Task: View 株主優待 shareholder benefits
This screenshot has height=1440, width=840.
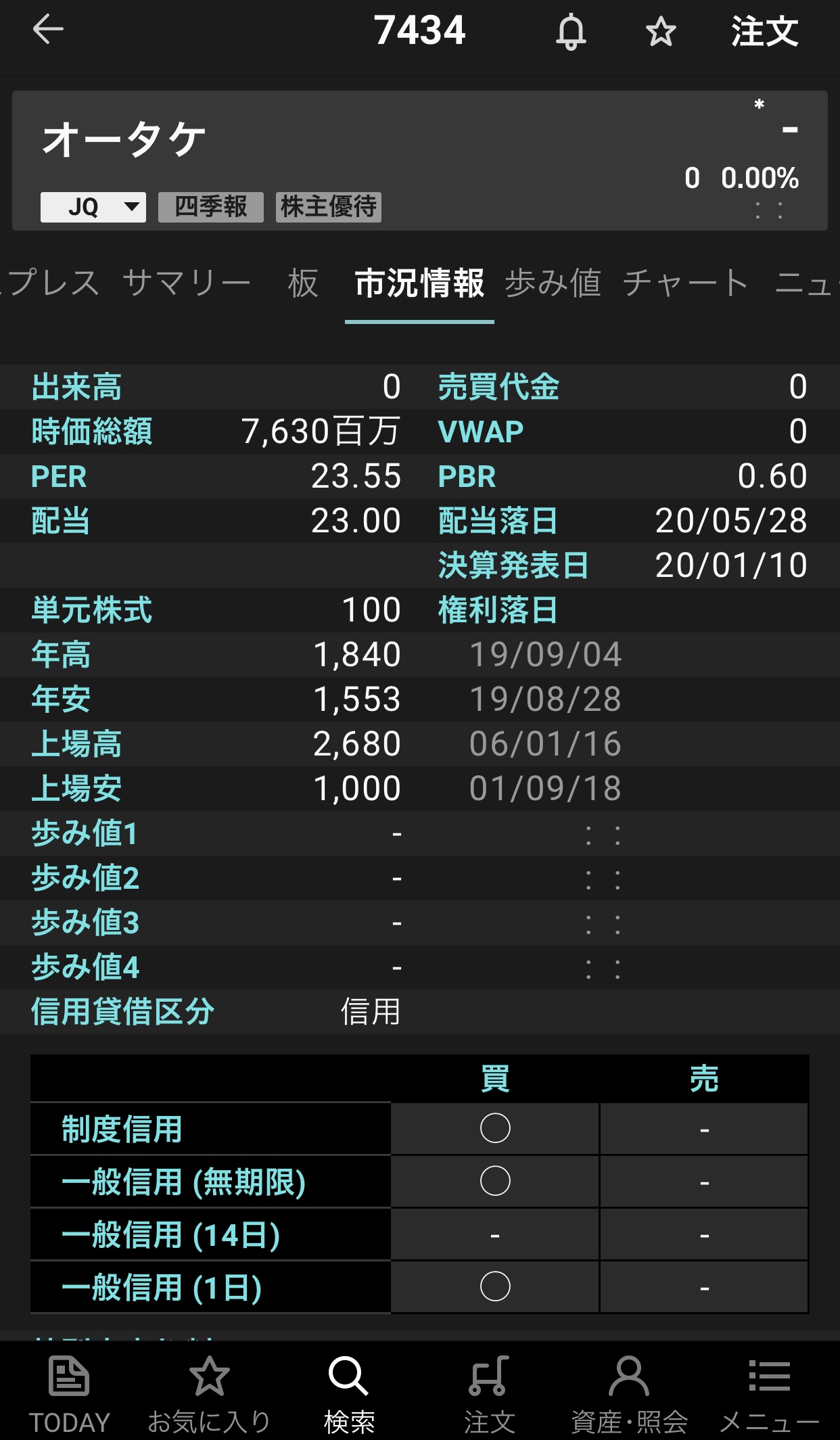Action: coord(329,207)
